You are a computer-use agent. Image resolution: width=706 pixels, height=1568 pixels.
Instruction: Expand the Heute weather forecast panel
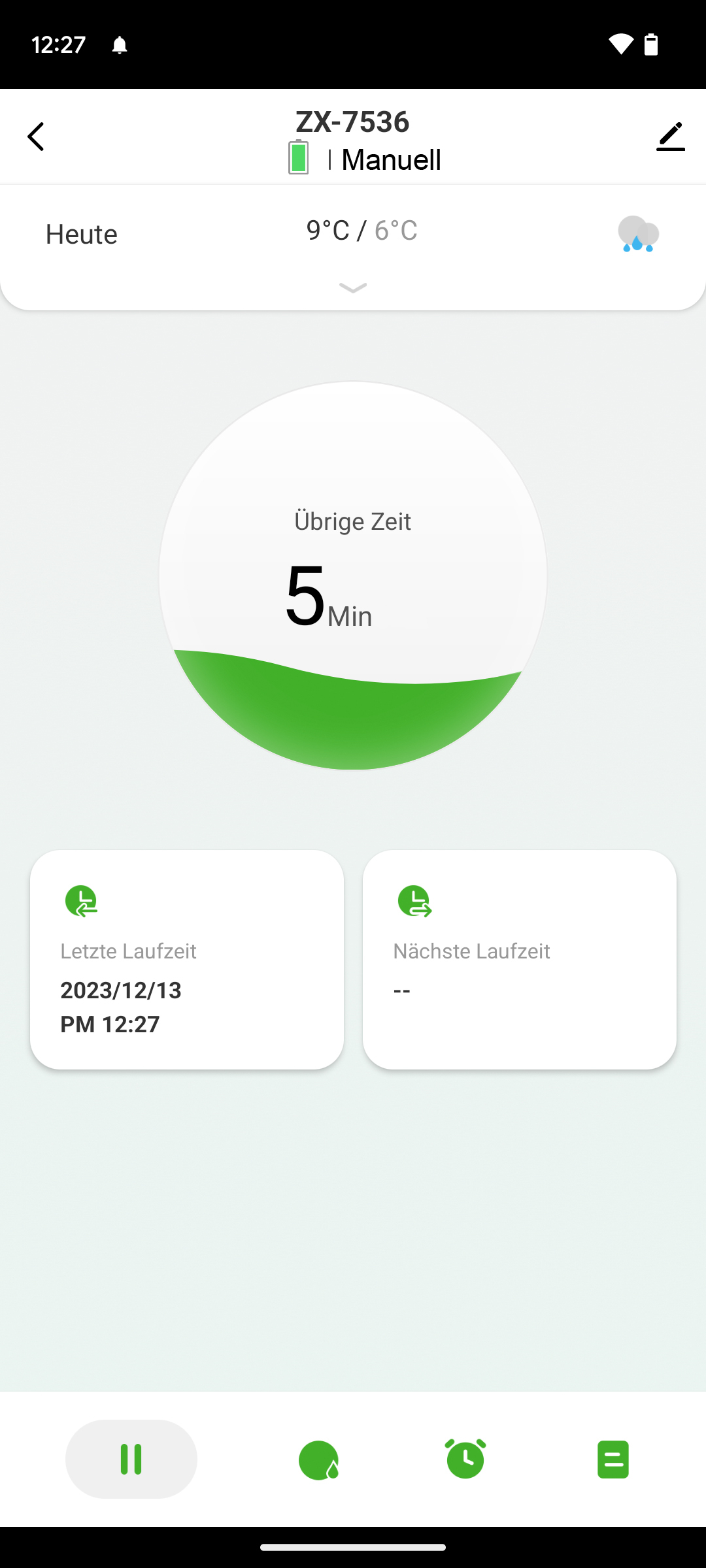[x=353, y=287]
